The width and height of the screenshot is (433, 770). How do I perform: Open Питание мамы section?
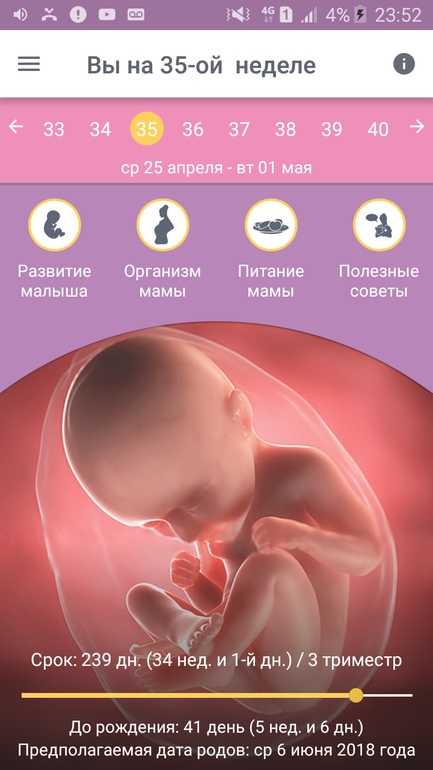271,249
